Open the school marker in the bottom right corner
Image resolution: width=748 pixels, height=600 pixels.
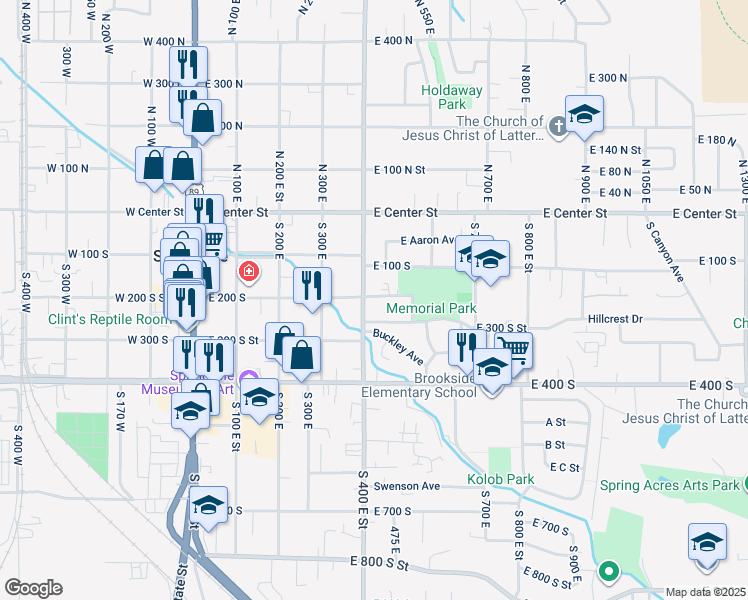[707, 543]
